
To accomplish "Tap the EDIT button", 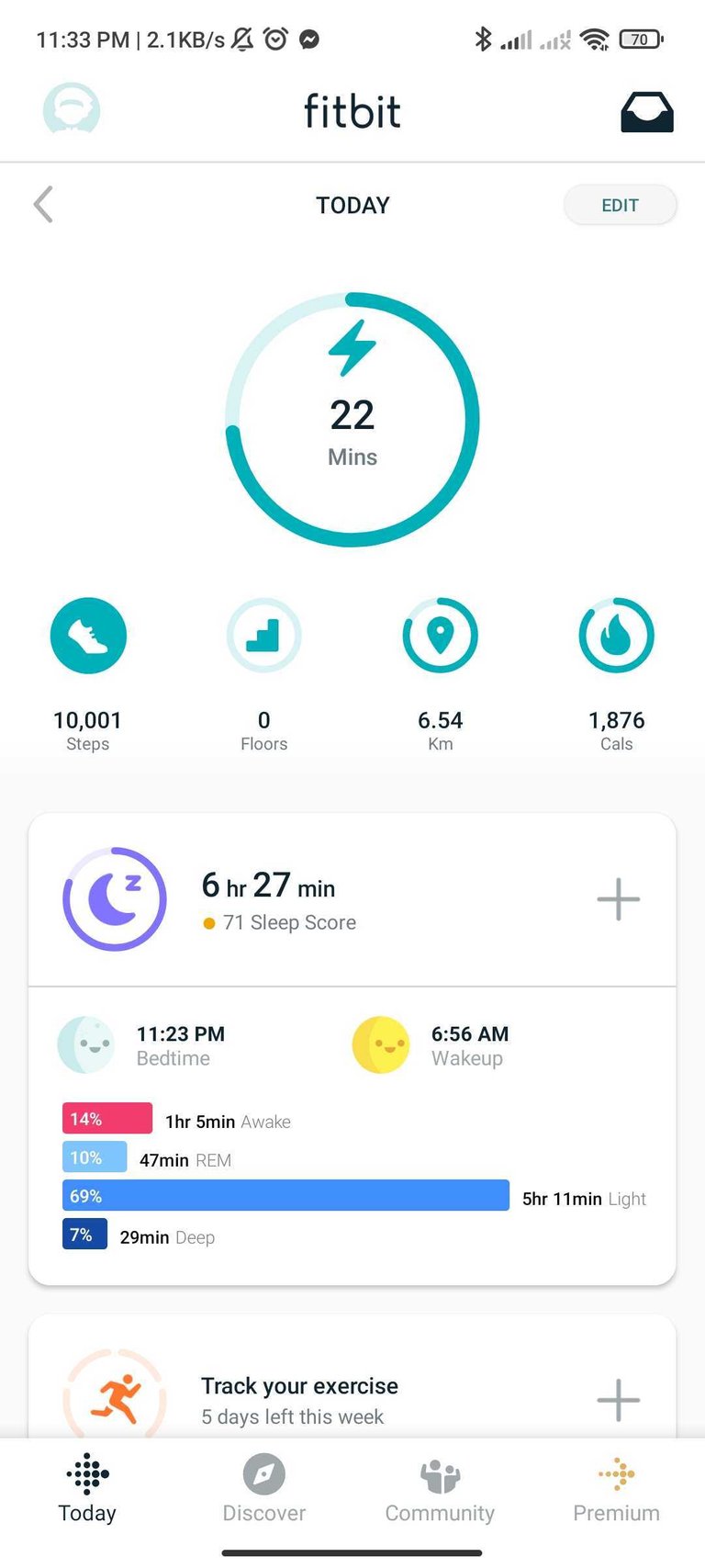I will [x=620, y=205].
